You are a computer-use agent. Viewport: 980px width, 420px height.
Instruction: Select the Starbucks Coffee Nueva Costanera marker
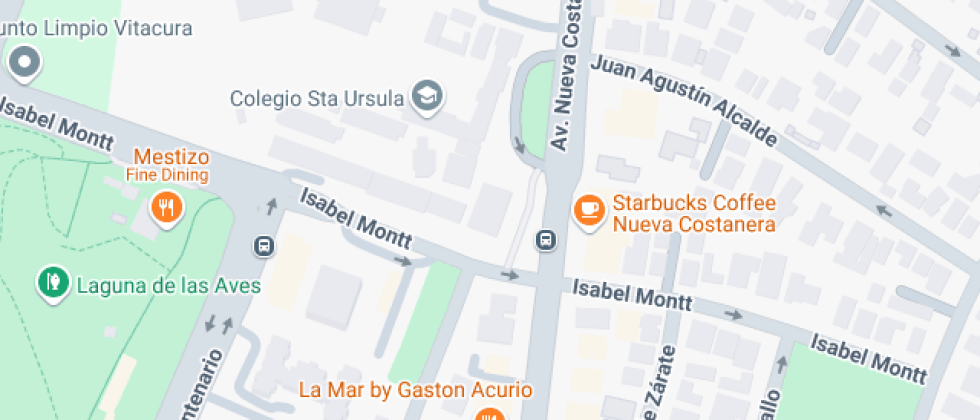pyautogui.click(x=588, y=209)
